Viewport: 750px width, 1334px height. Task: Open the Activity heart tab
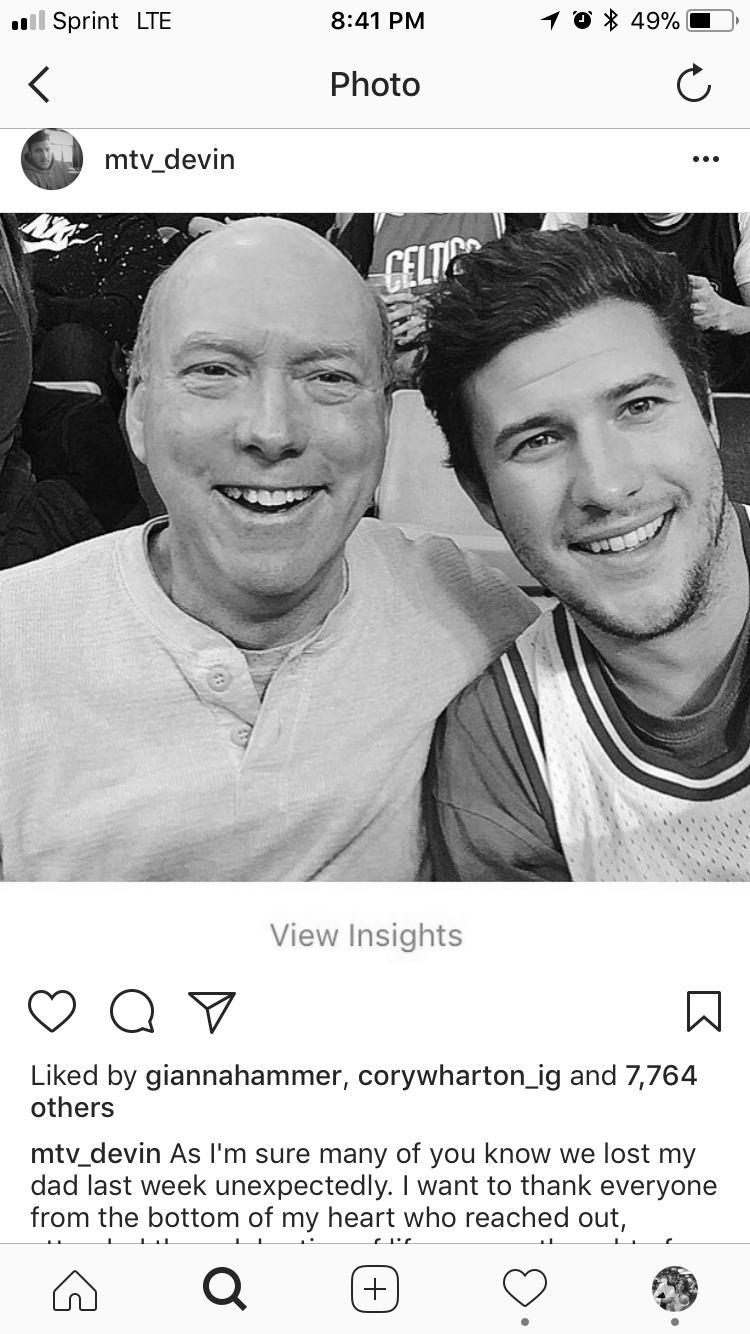point(525,1289)
